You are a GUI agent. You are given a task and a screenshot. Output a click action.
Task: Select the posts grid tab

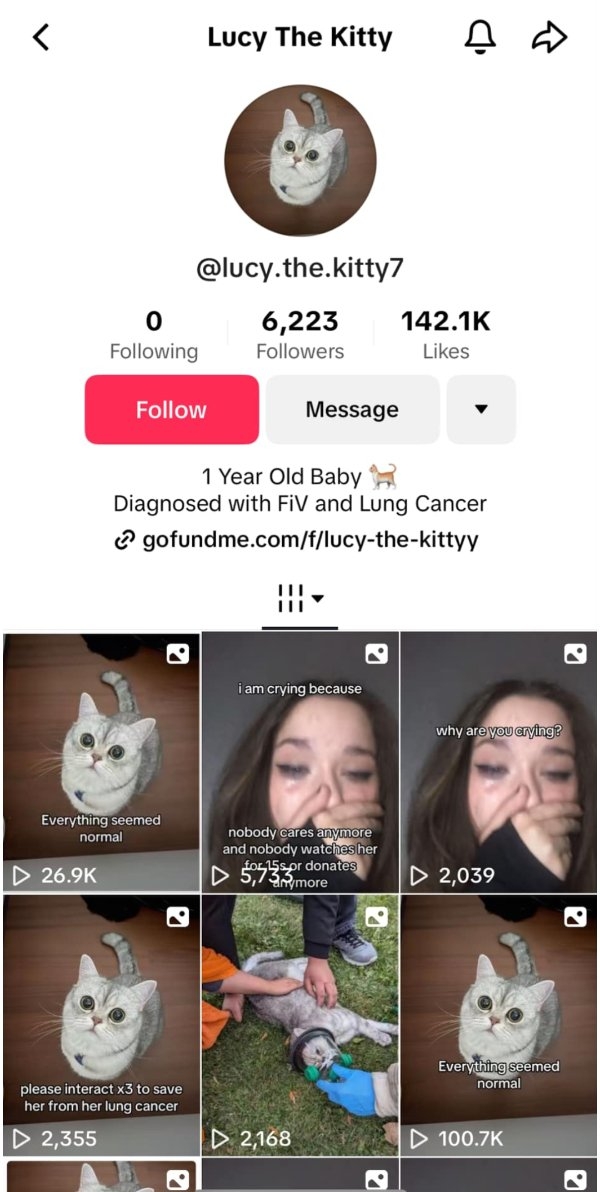[299, 600]
